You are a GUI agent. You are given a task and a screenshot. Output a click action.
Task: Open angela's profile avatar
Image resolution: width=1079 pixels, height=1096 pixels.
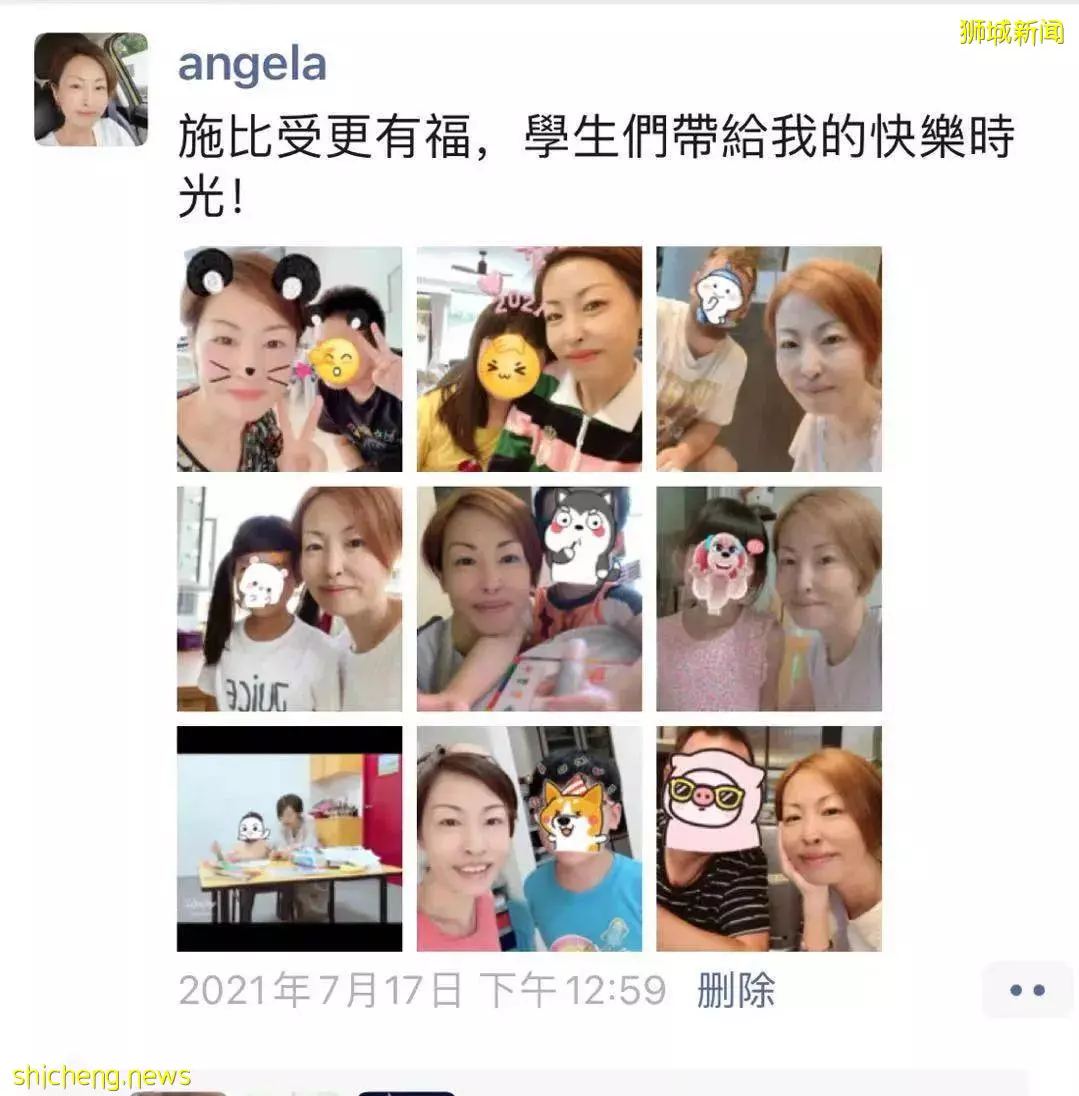point(91,89)
